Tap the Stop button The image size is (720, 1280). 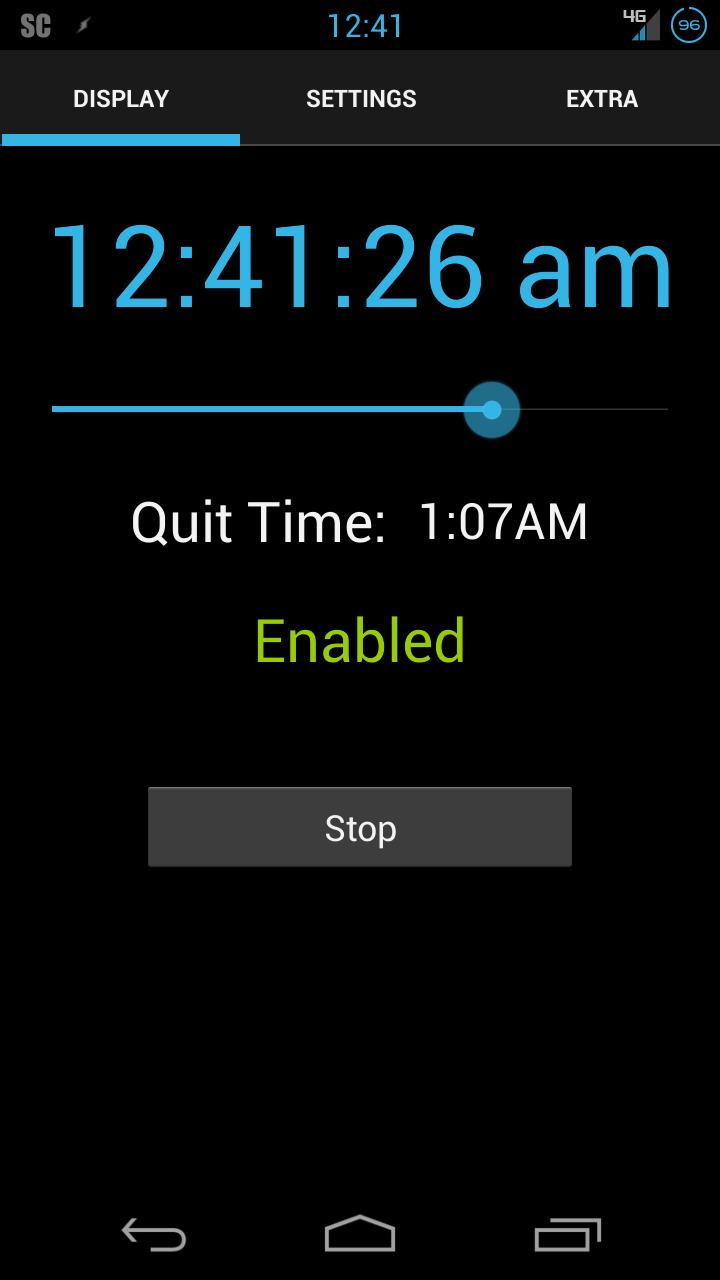point(360,827)
